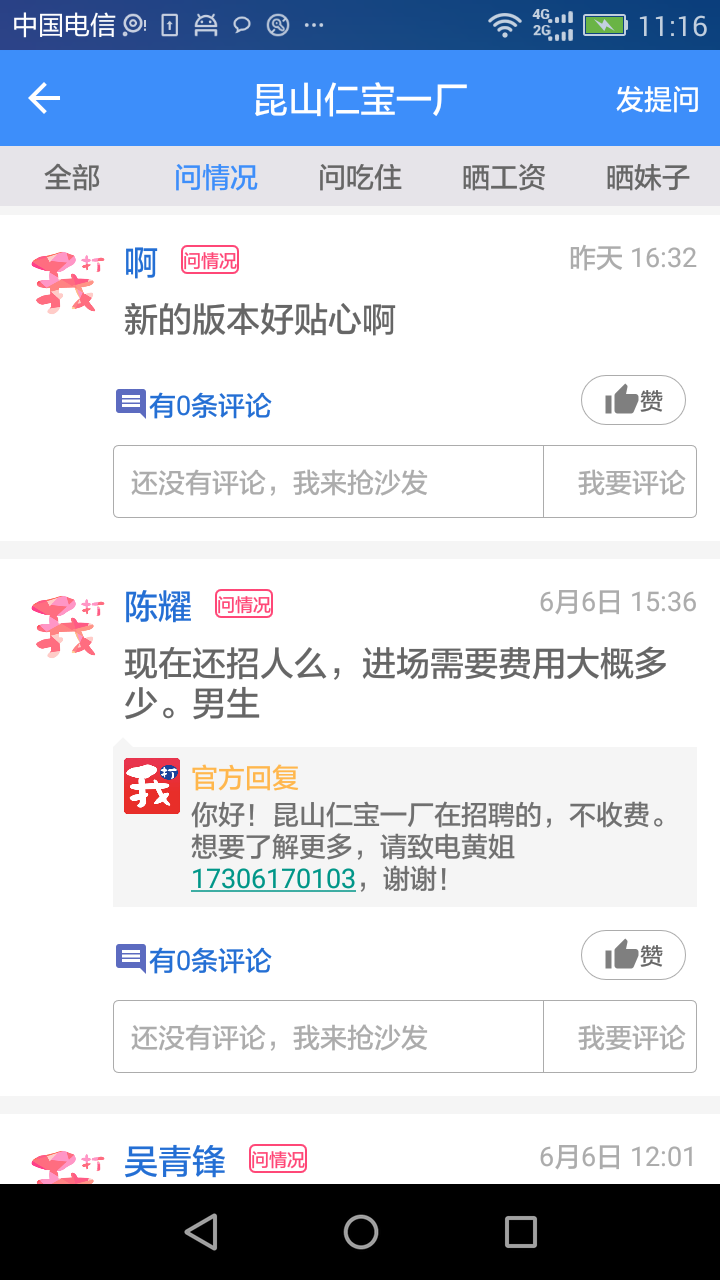Viewport: 720px width, 1280px height.
Task: Click the back arrow in the title bar
Action: [x=42, y=98]
